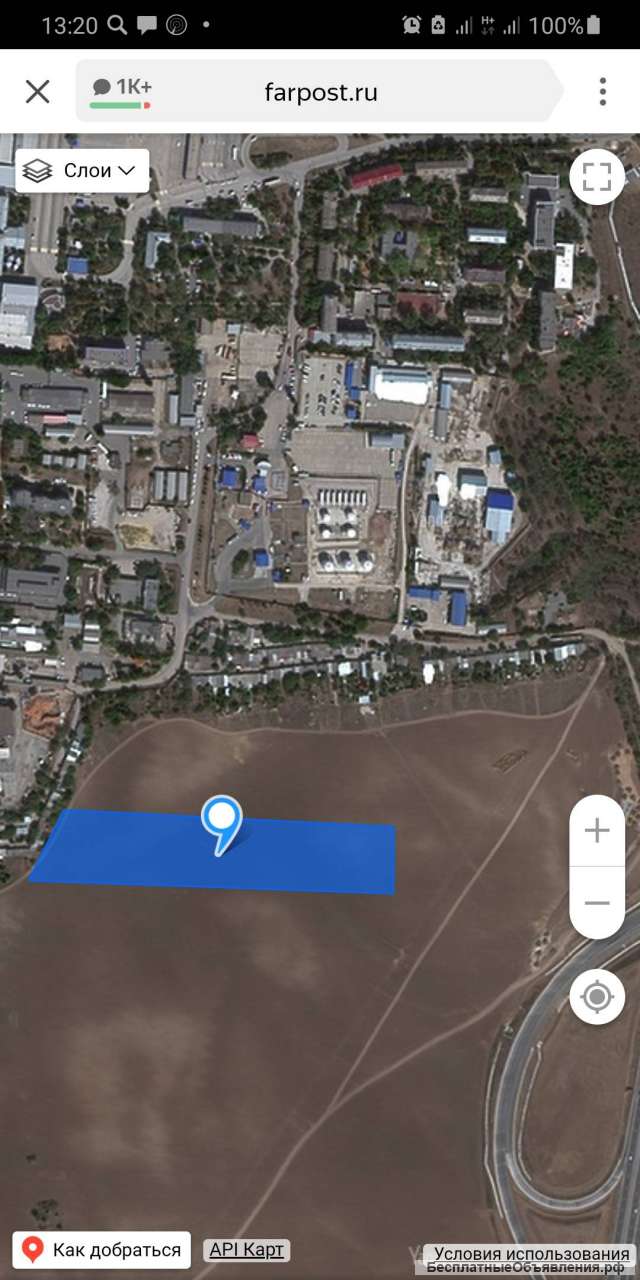This screenshot has height=1280, width=640.
Task: Open Условия использования terms link
Action: click(531, 1254)
